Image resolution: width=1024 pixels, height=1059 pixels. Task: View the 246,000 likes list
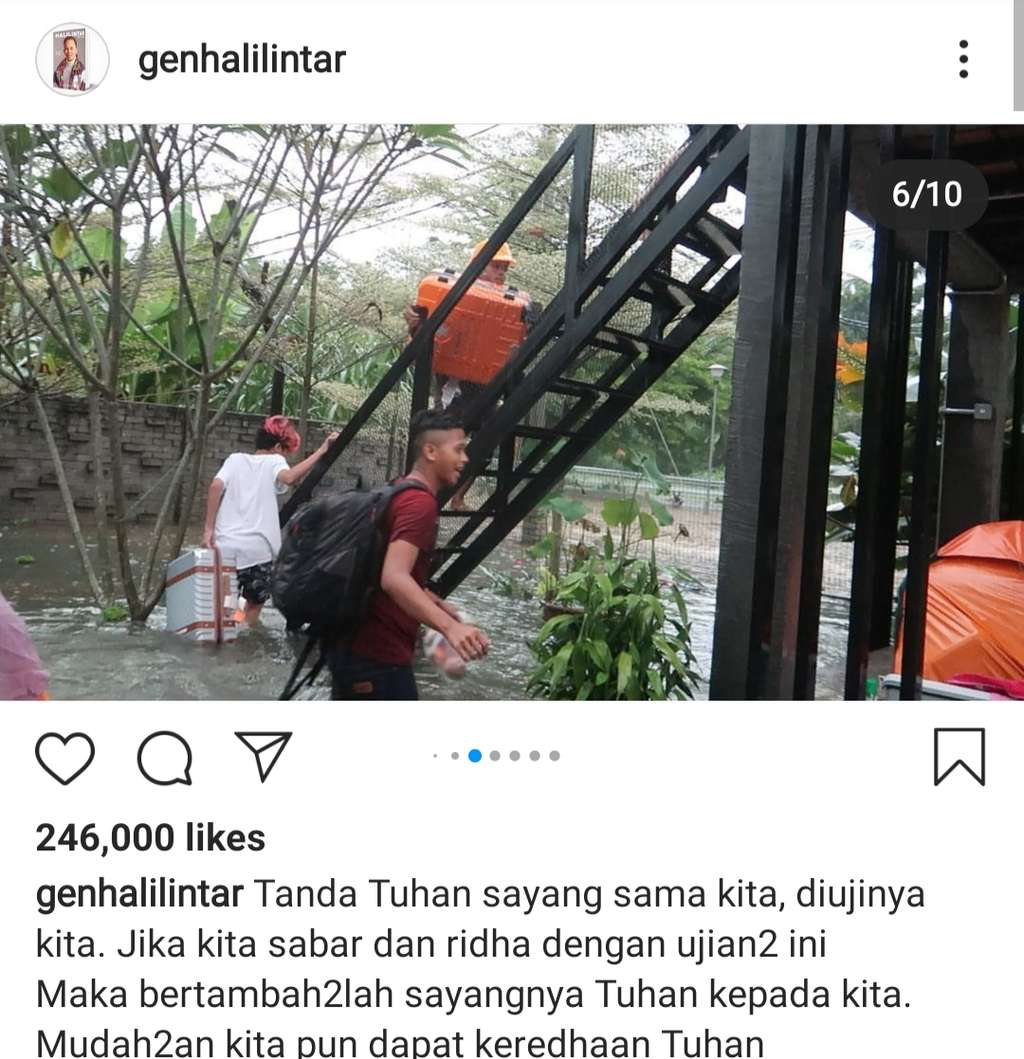pyautogui.click(x=150, y=838)
